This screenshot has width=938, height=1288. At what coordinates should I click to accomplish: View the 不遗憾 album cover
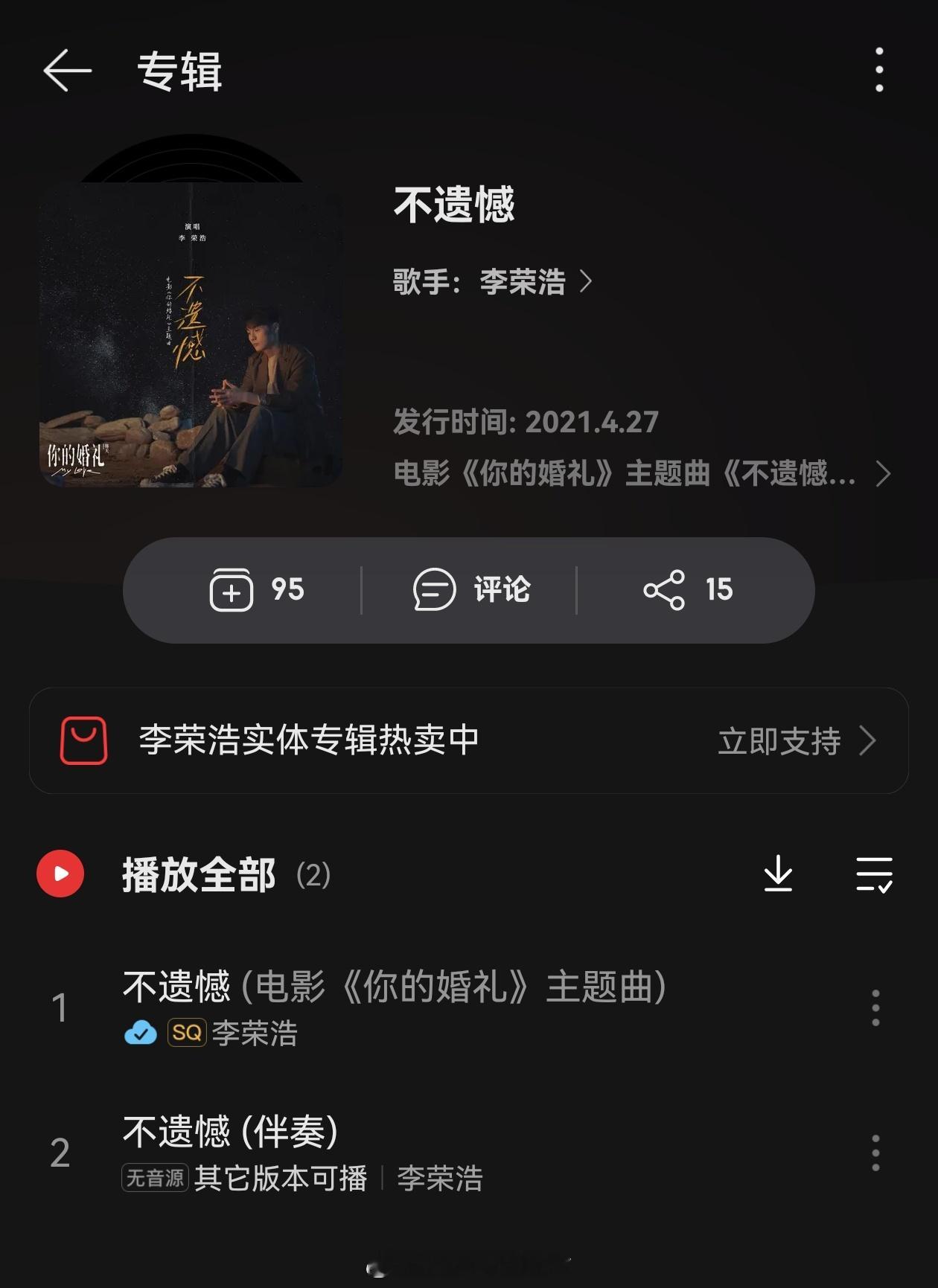(x=191, y=335)
